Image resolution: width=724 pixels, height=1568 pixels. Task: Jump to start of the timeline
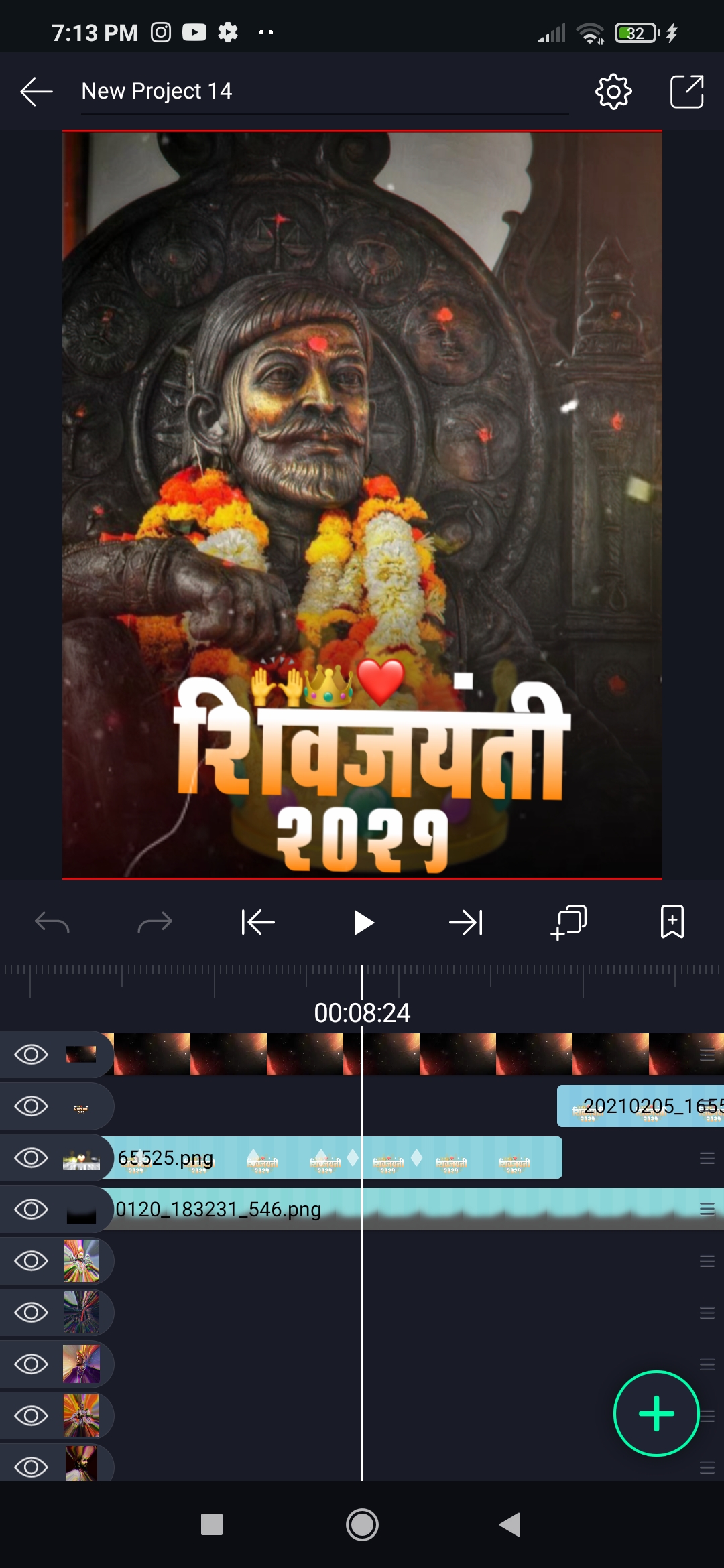pyautogui.click(x=258, y=923)
